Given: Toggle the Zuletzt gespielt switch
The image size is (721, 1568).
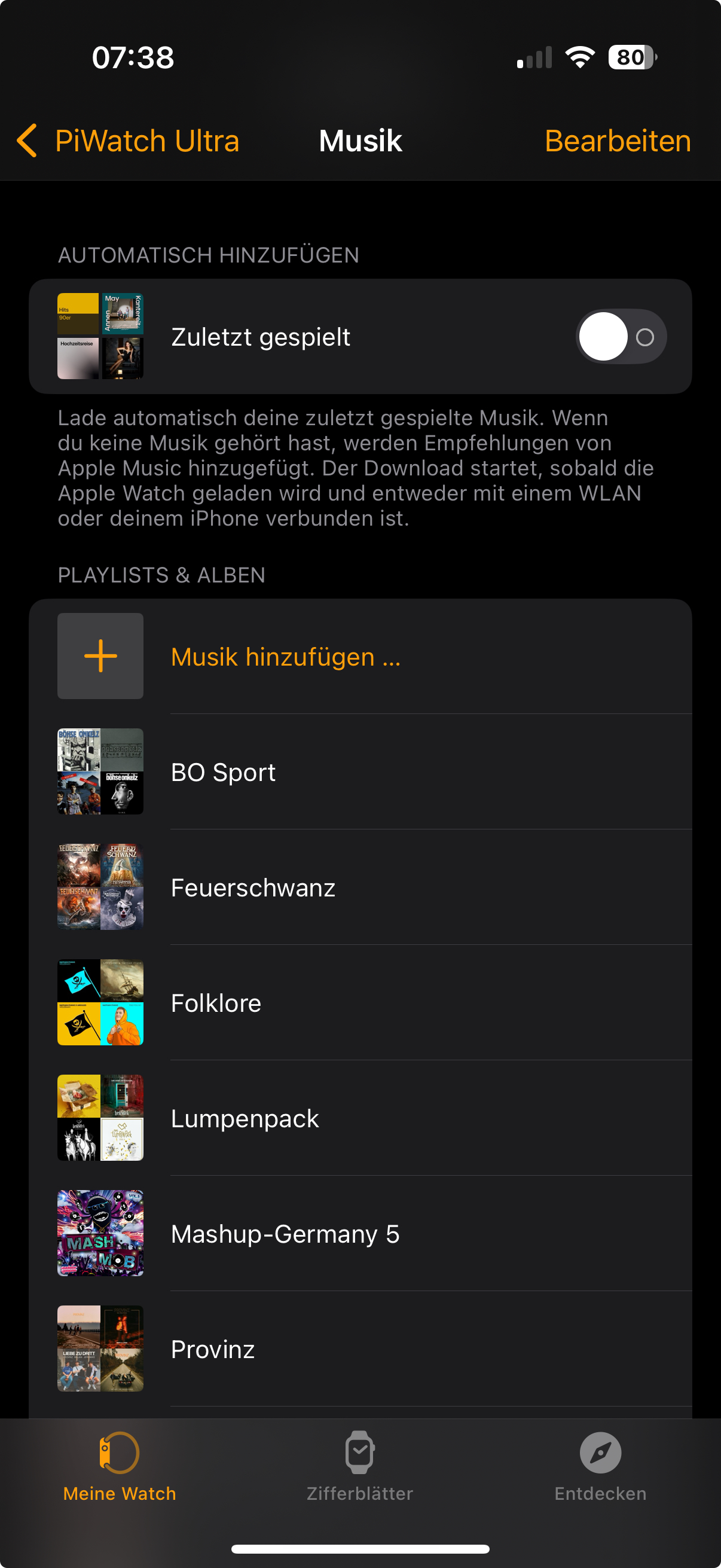Looking at the screenshot, I should [621, 337].
